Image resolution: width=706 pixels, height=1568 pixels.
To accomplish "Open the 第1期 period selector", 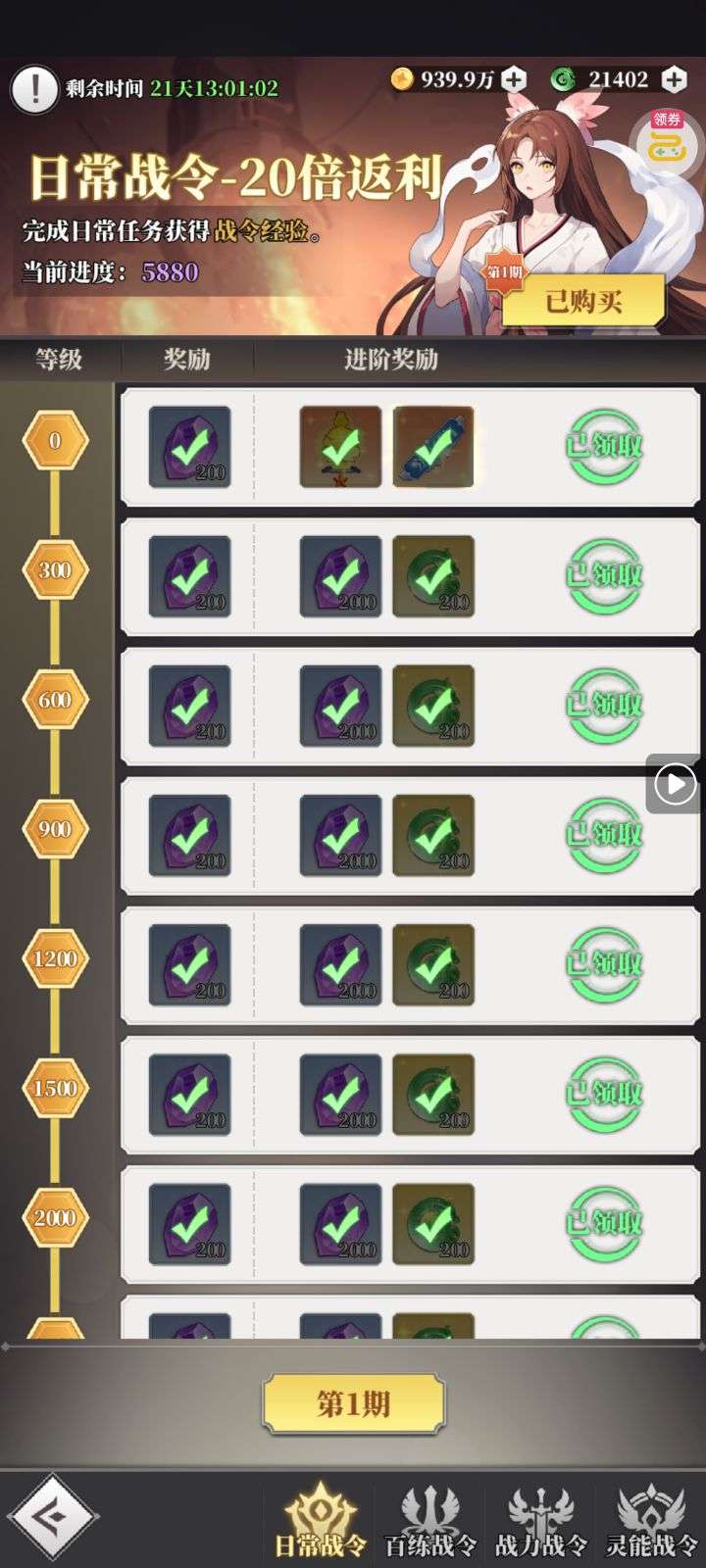I will [354, 1404].
